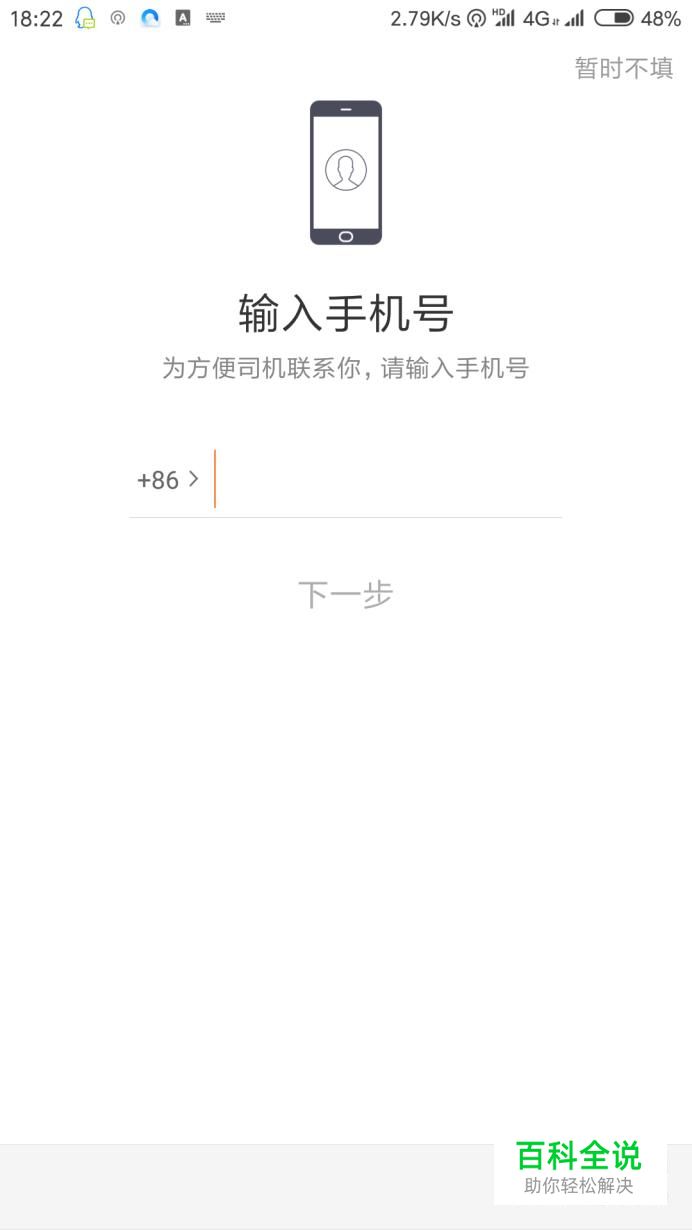Tap the 下一步 next step button

coord(345,594)
